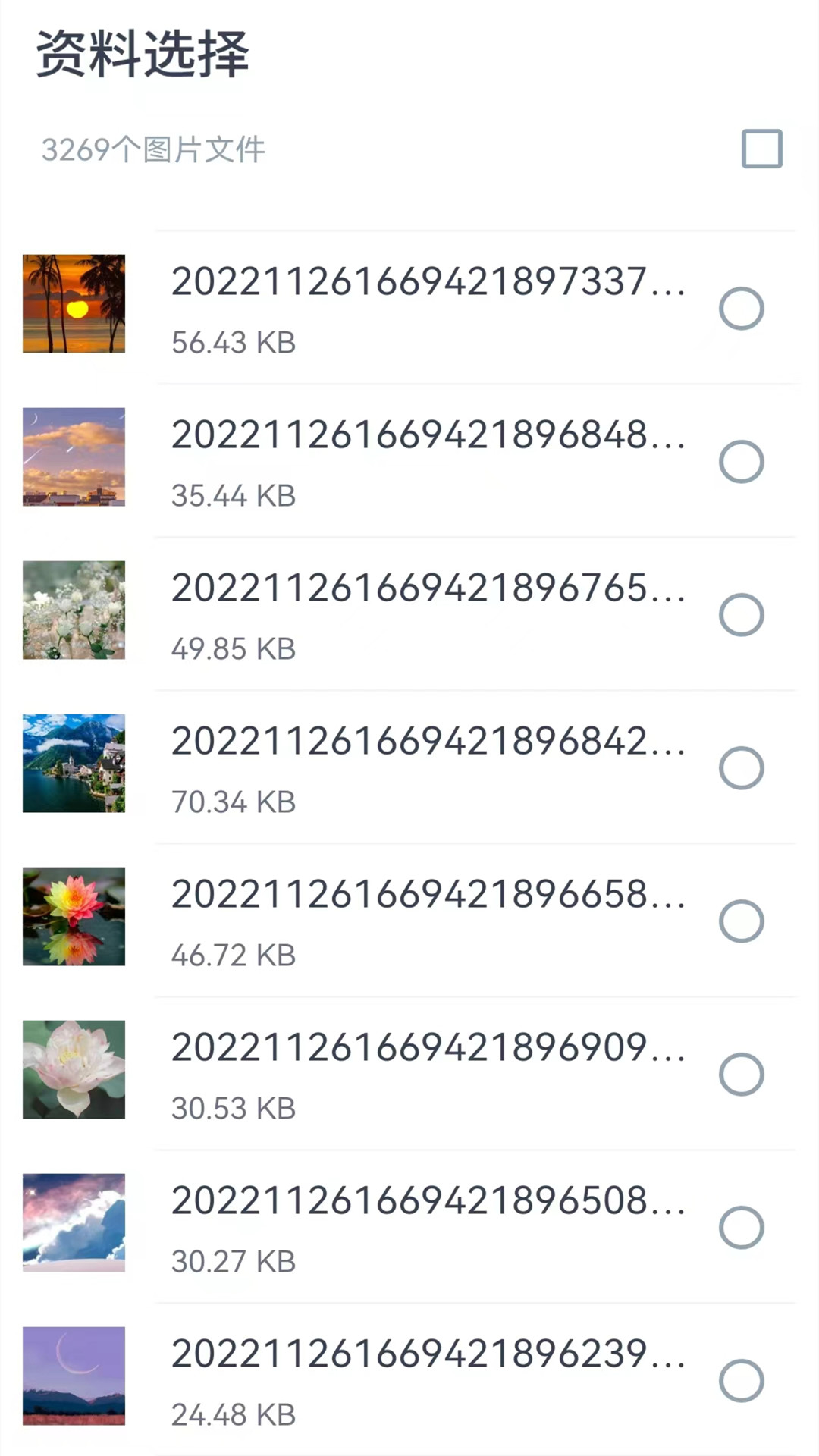The width and height of the screenshot is (819, 1456).
Task: Select the lotus image sized 46.72 KB
Action: 742,921
